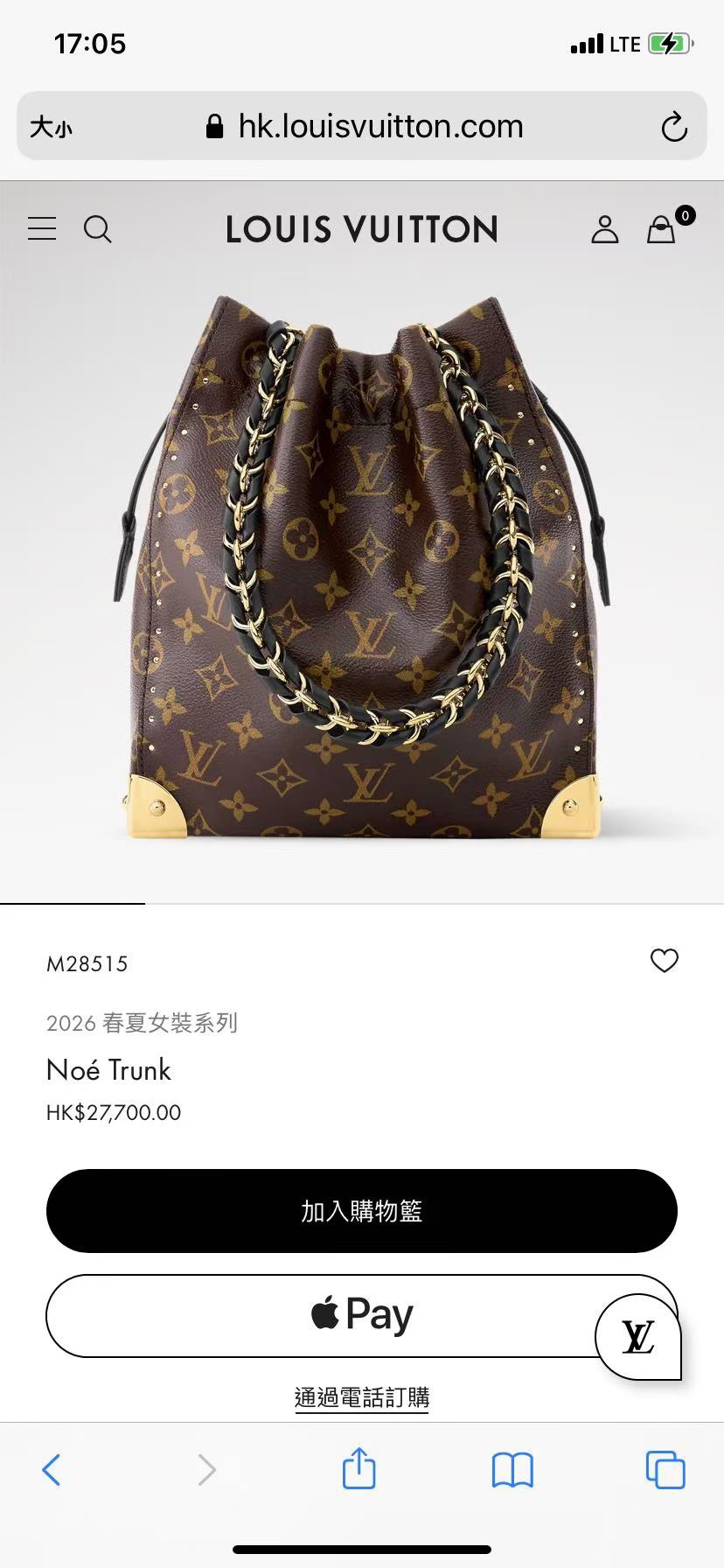The image size is (724, 1568).
Task: Reload the page
Action: (674, 127)
